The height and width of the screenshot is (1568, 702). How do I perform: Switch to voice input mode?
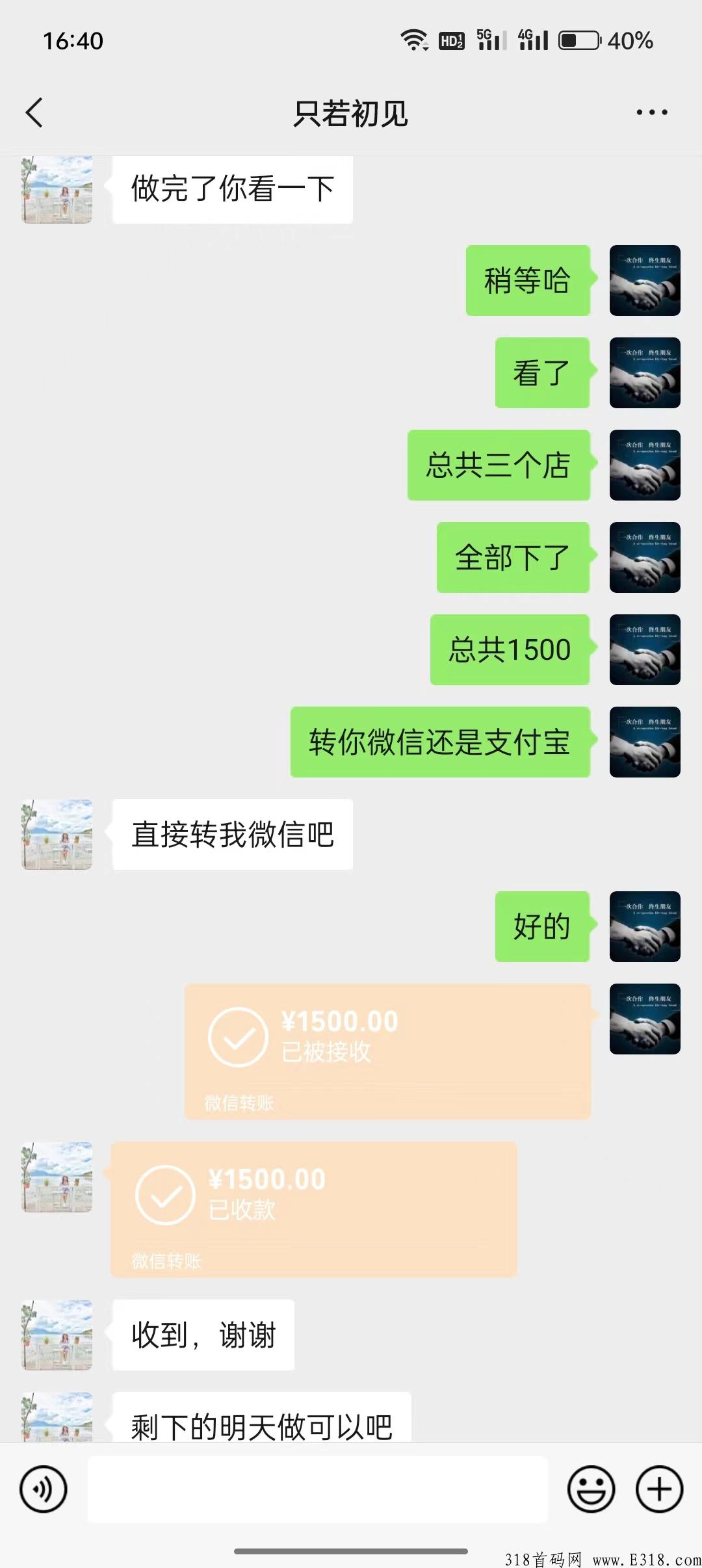[43, 1489]
